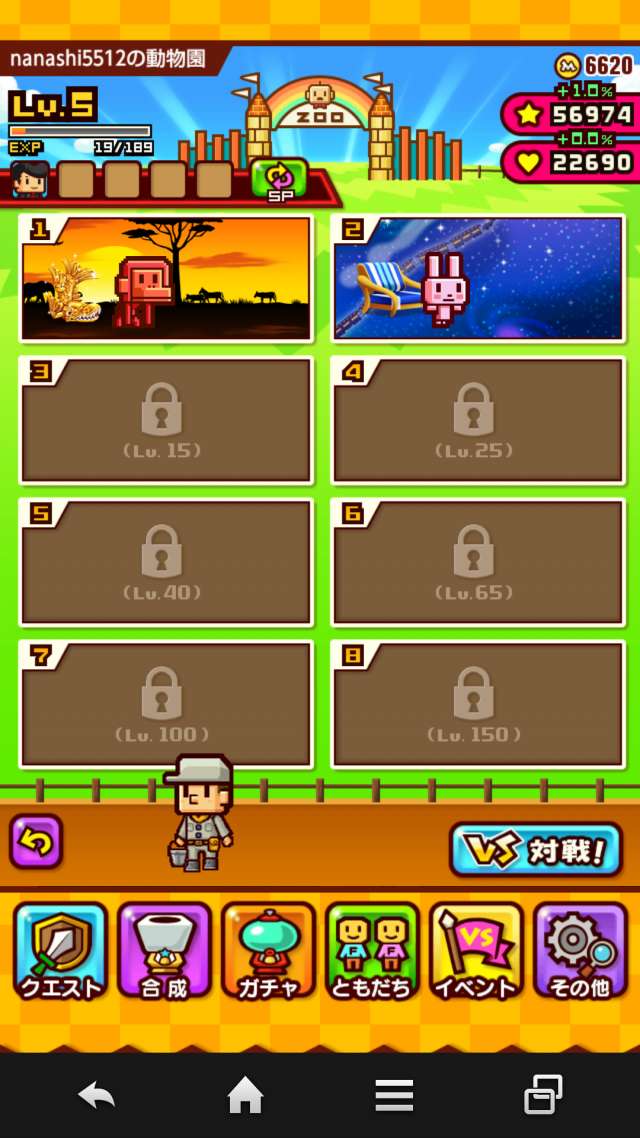Open the その他 other menu
Screen dimensions: 640x1138
580,950
